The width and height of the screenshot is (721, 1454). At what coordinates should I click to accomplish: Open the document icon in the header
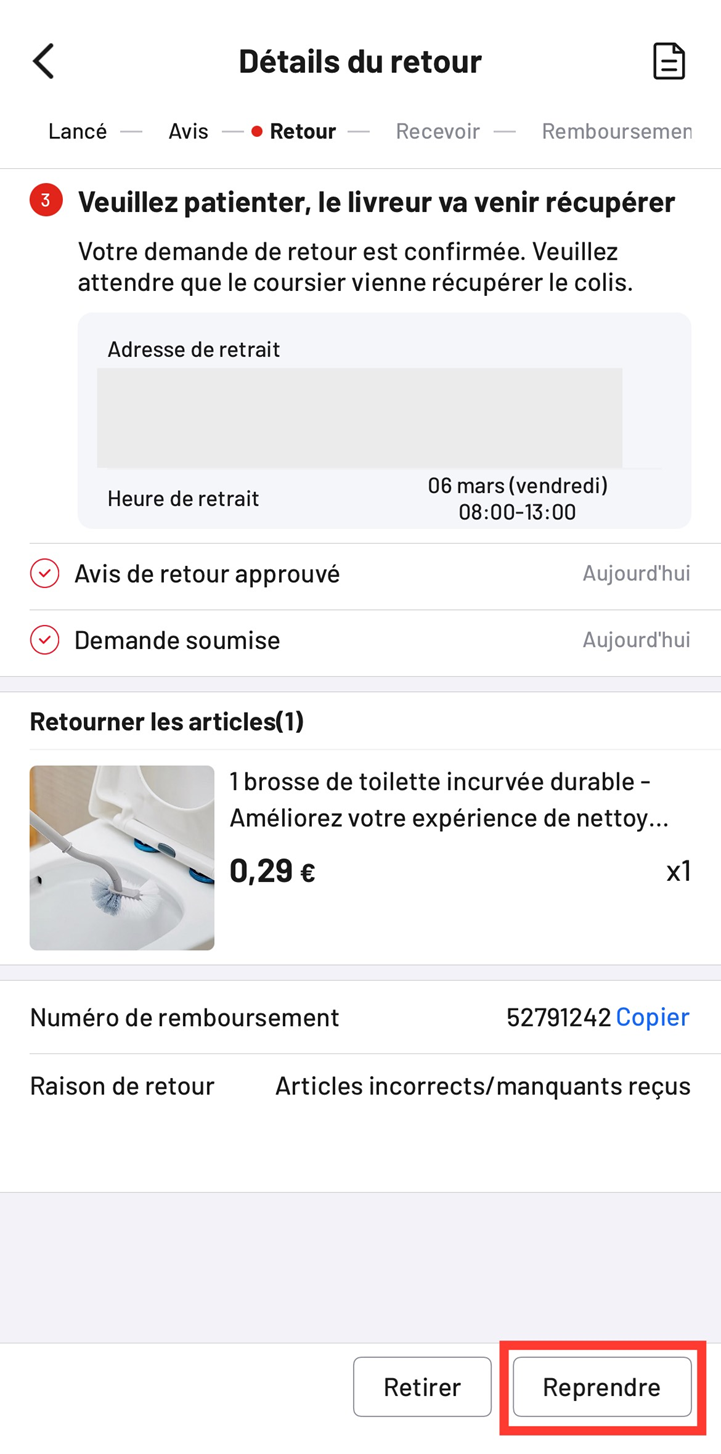pyautogui.click(x=668, y=61)
